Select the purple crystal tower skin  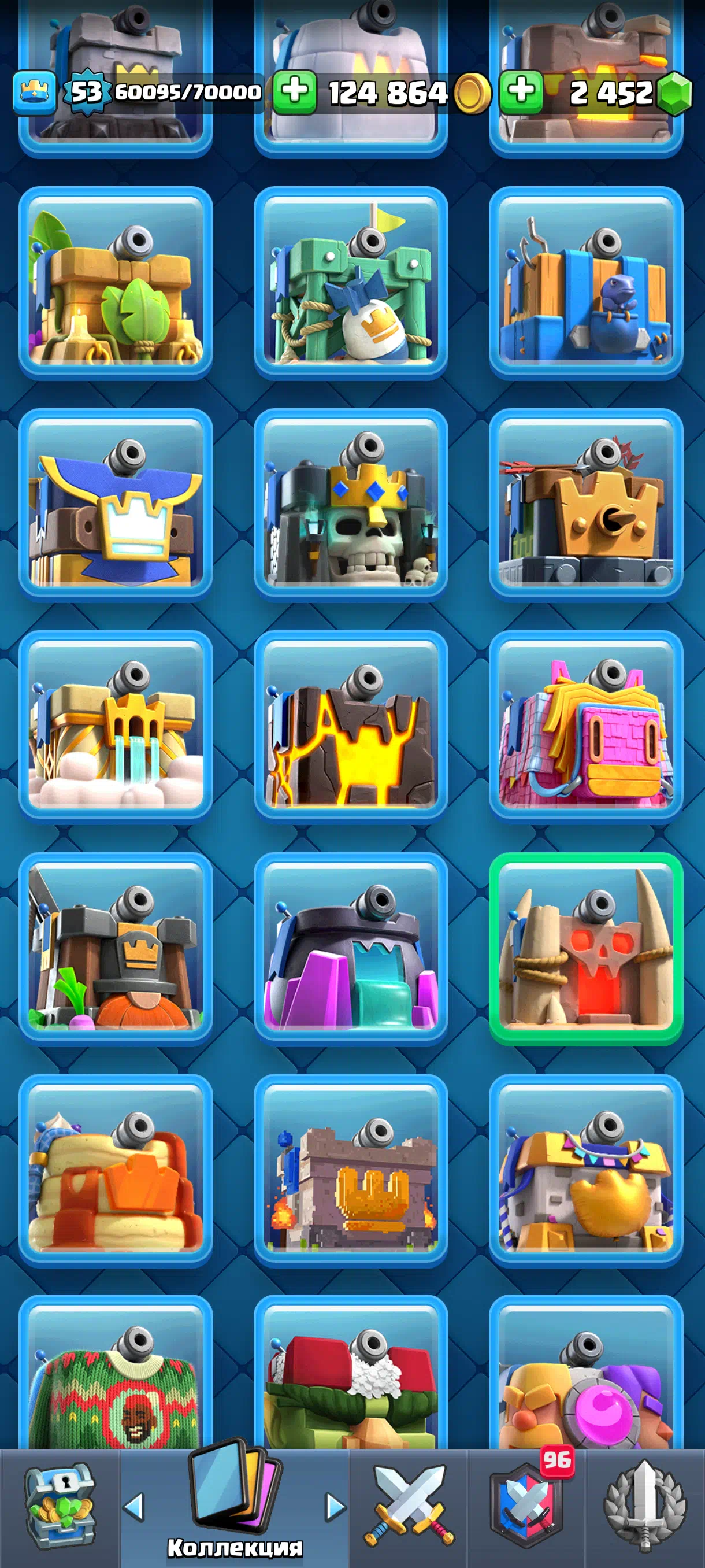351,948
